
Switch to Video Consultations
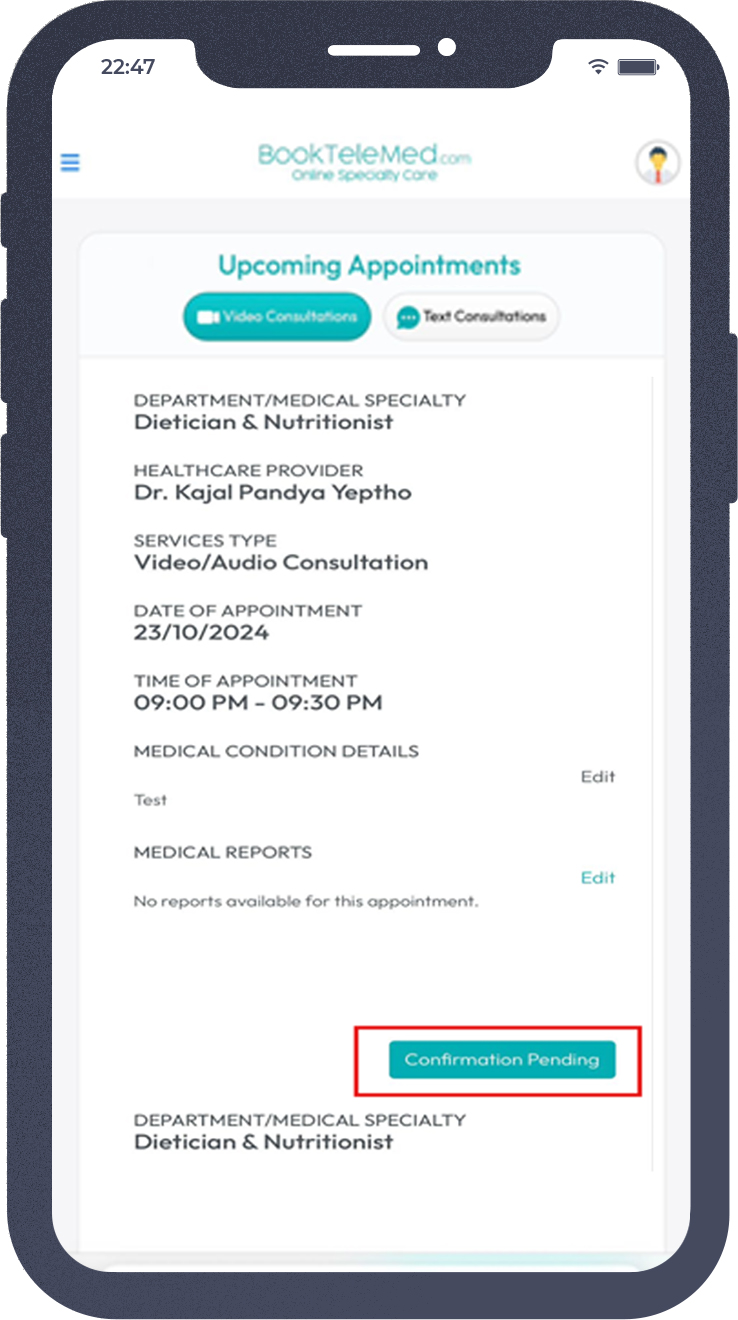coord(277,317)
